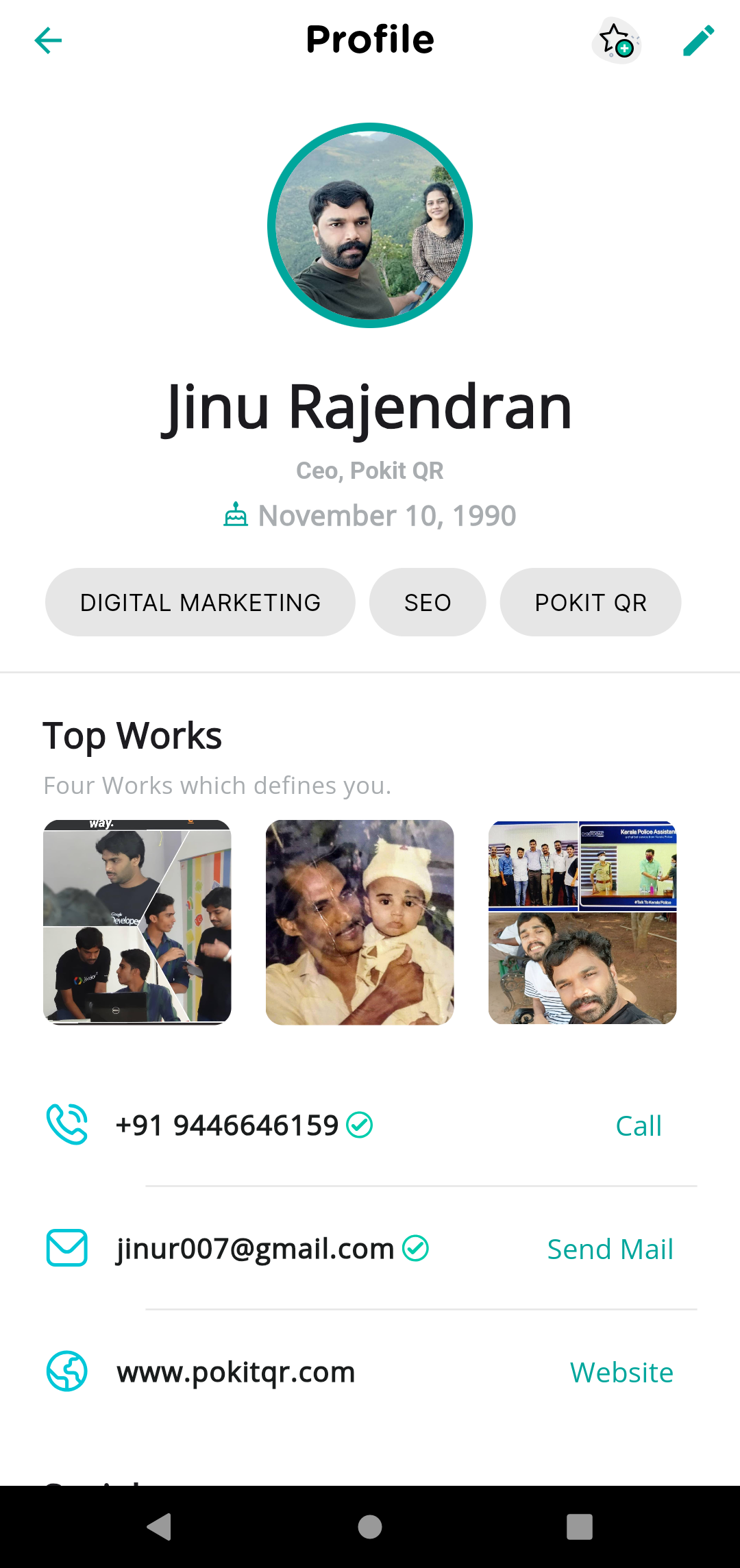Image resolution: width=740 pixels, height=1568 pixels.
Task: Add profile to favorites with star icon
Action: [616, 40]
